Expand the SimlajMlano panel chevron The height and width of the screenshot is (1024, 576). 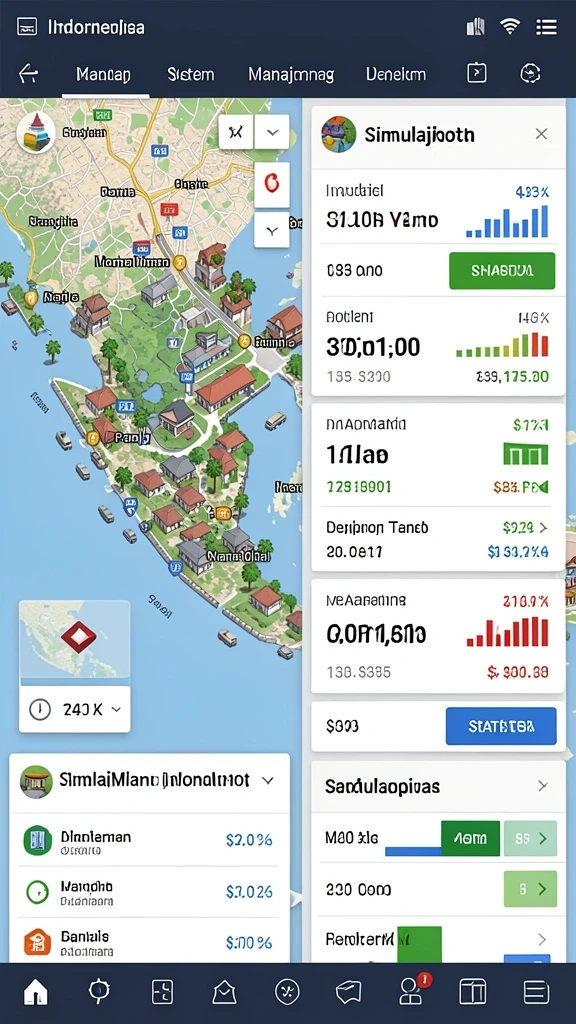[x=267, y=780]
